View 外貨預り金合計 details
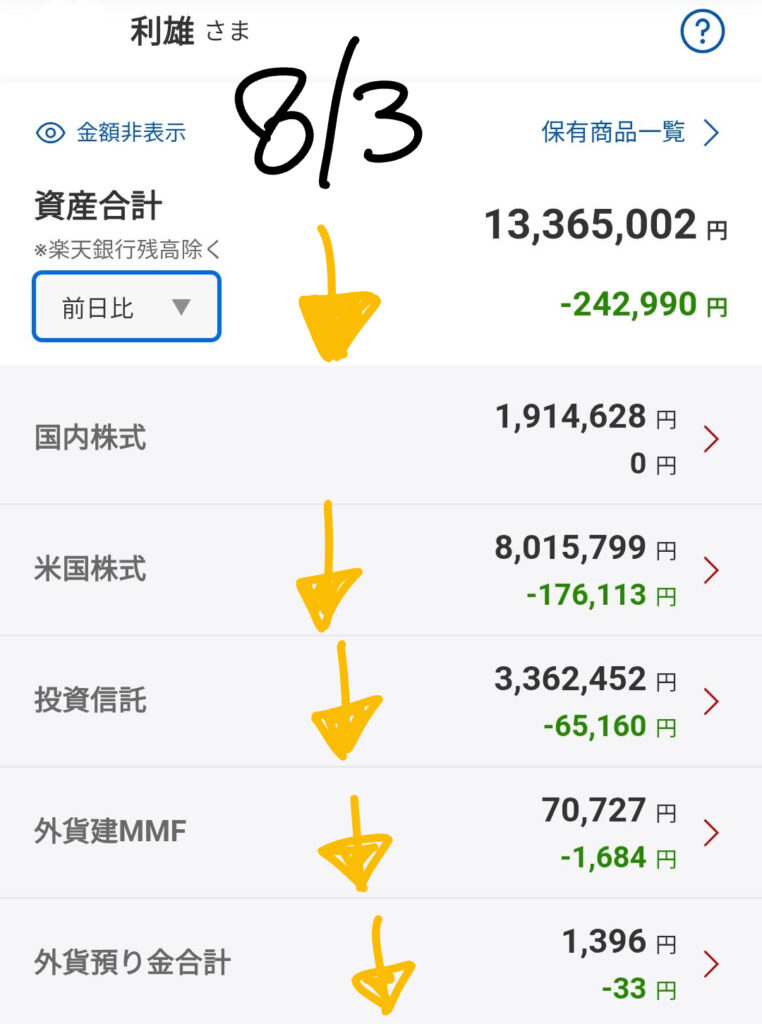Viewport: 762px width, 1024px height. click(381, 961)
